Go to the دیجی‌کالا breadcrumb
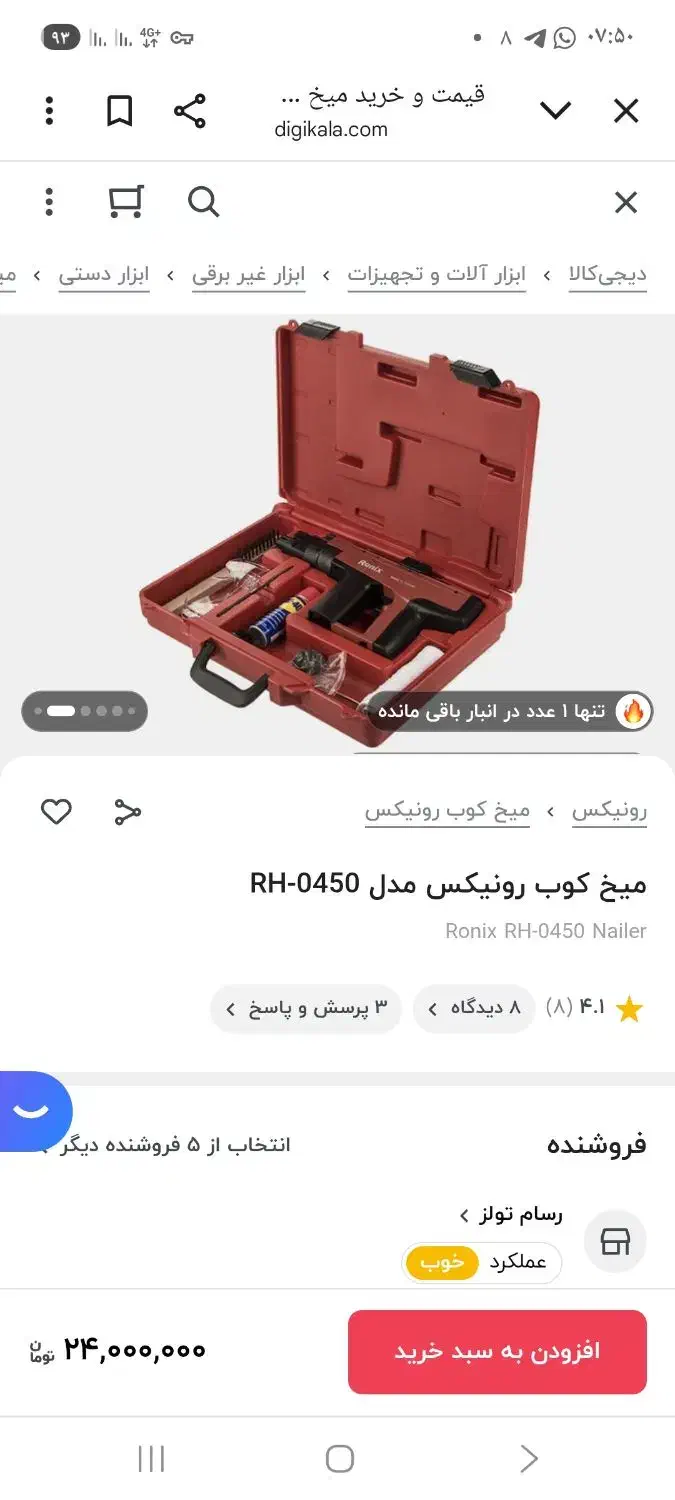The height and width of the screenshot is (1500, 675). pos(608,275)
